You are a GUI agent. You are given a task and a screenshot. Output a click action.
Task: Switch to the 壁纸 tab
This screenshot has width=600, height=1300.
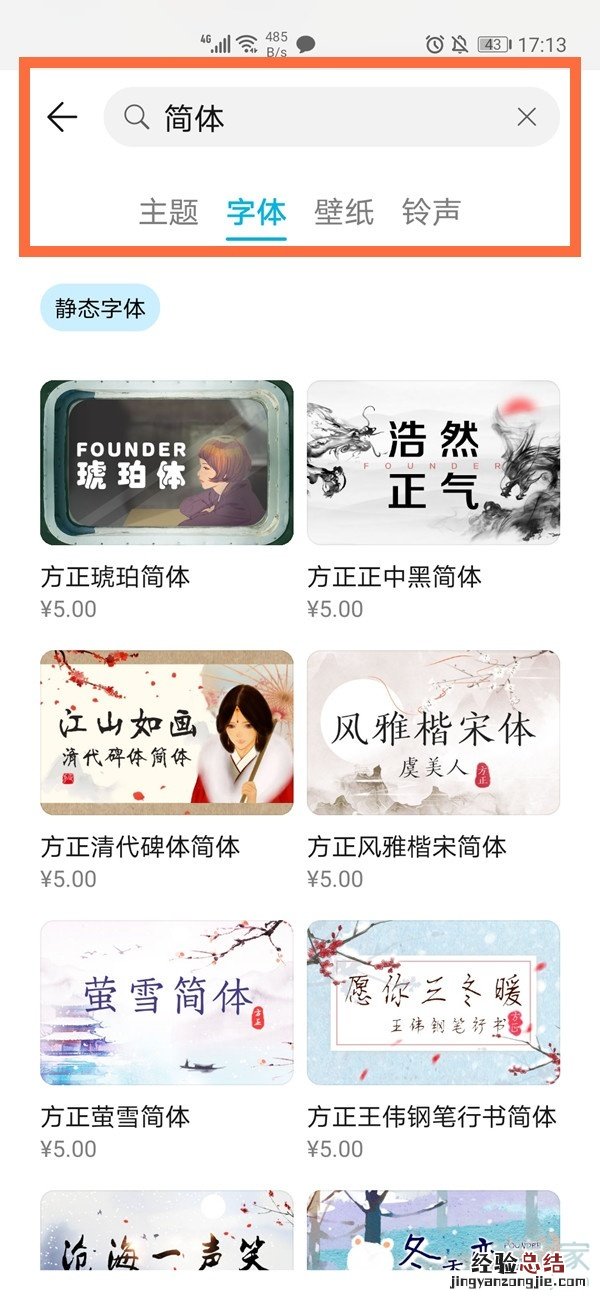click(x=344, y=212)
